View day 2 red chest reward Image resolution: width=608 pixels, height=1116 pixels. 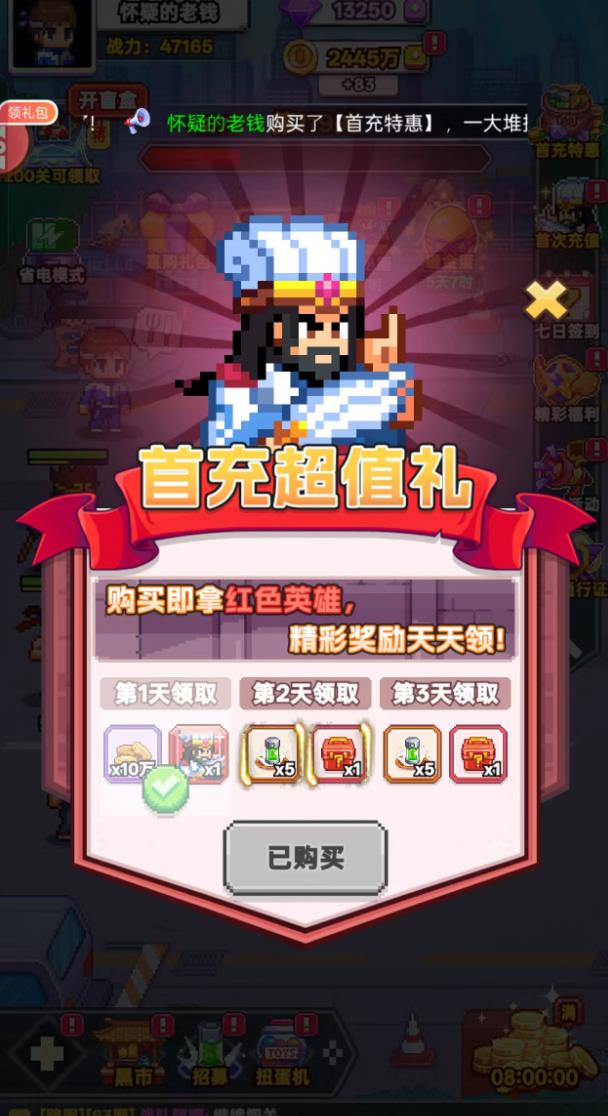point(340,754)
